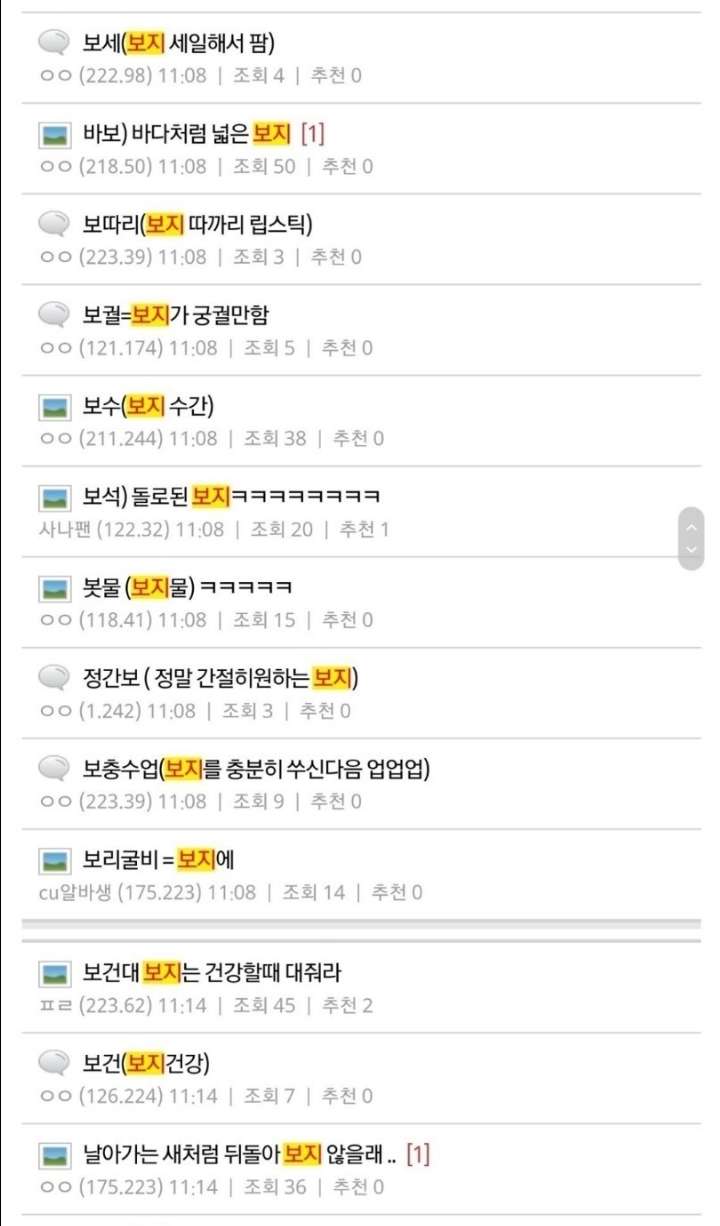
Task: Open the post starting with '날아가는 새처럼'
Action: click(240, 1155)
